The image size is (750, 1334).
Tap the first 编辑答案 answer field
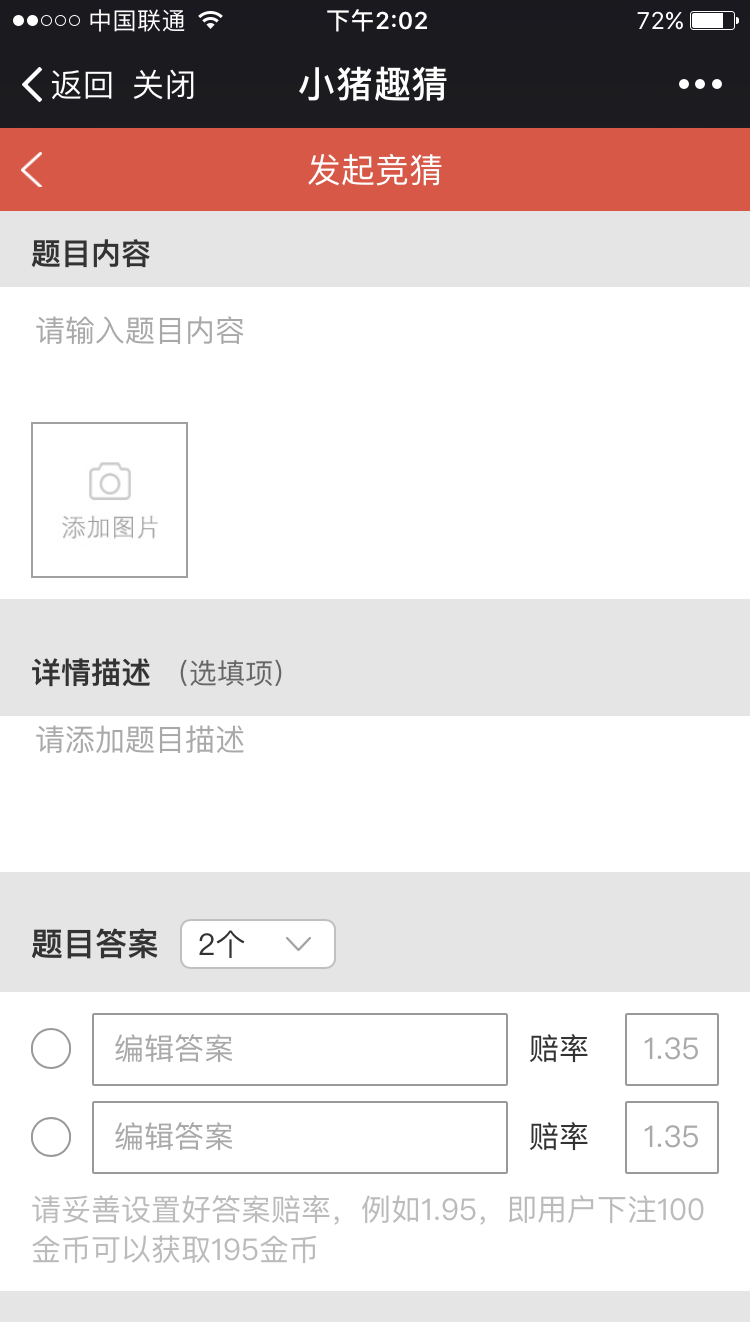point(300,1049)
